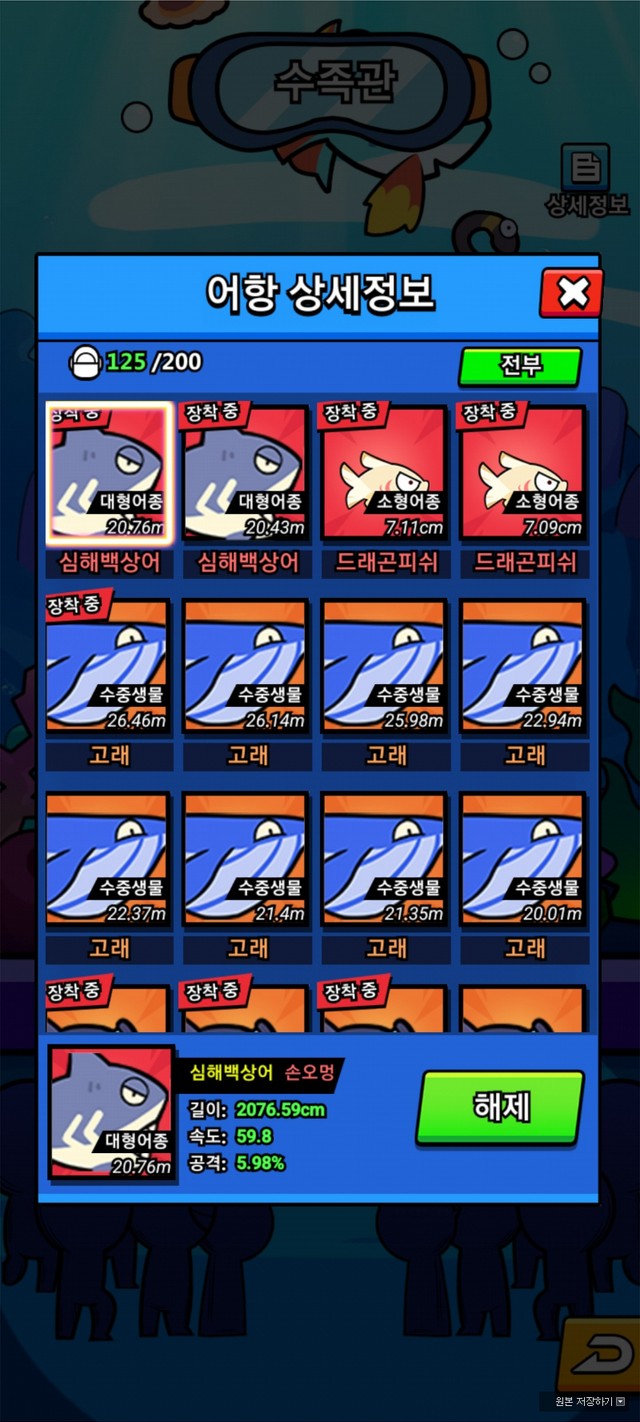
Task: Tap the green 전부 button
Action: pos(520,366)
